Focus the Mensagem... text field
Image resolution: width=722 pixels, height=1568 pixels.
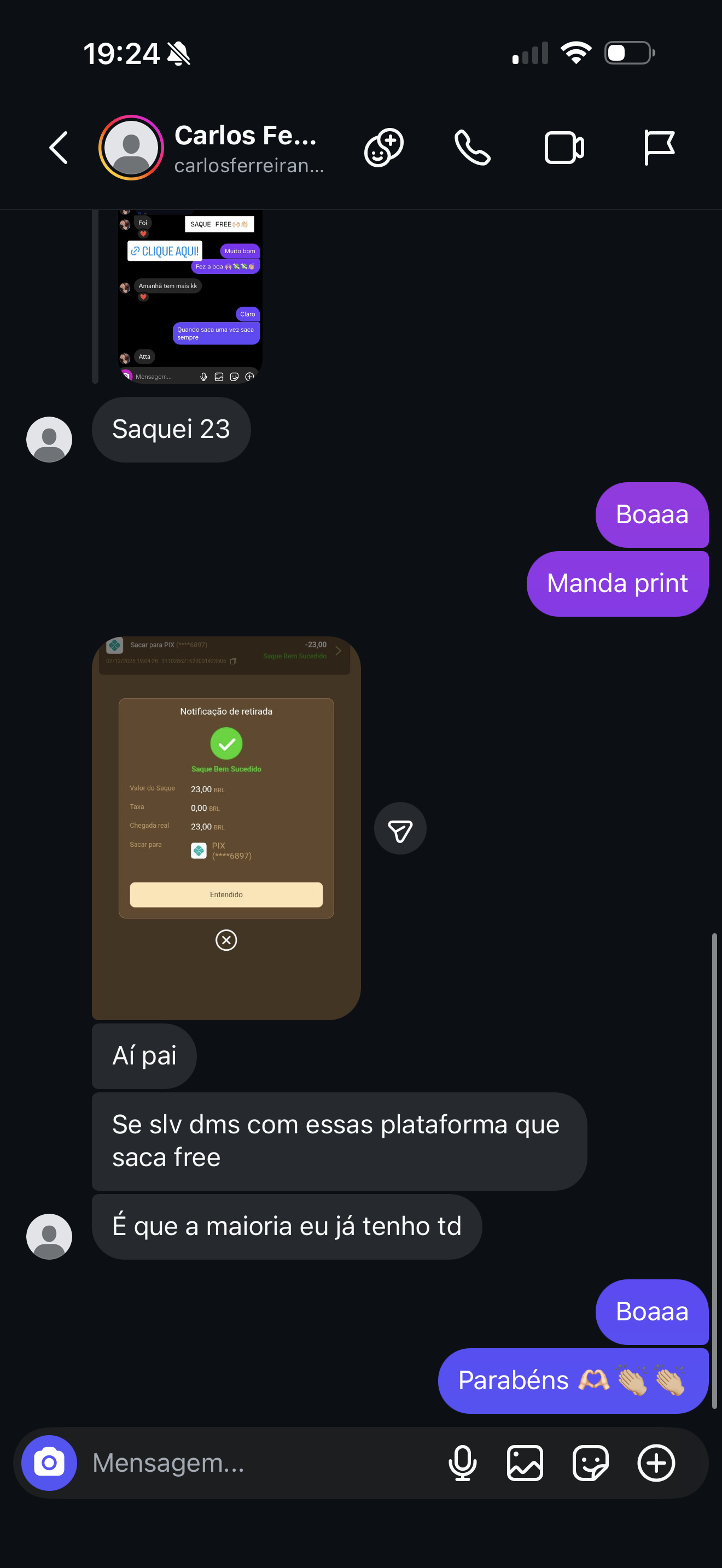(x=255, y=1462)
